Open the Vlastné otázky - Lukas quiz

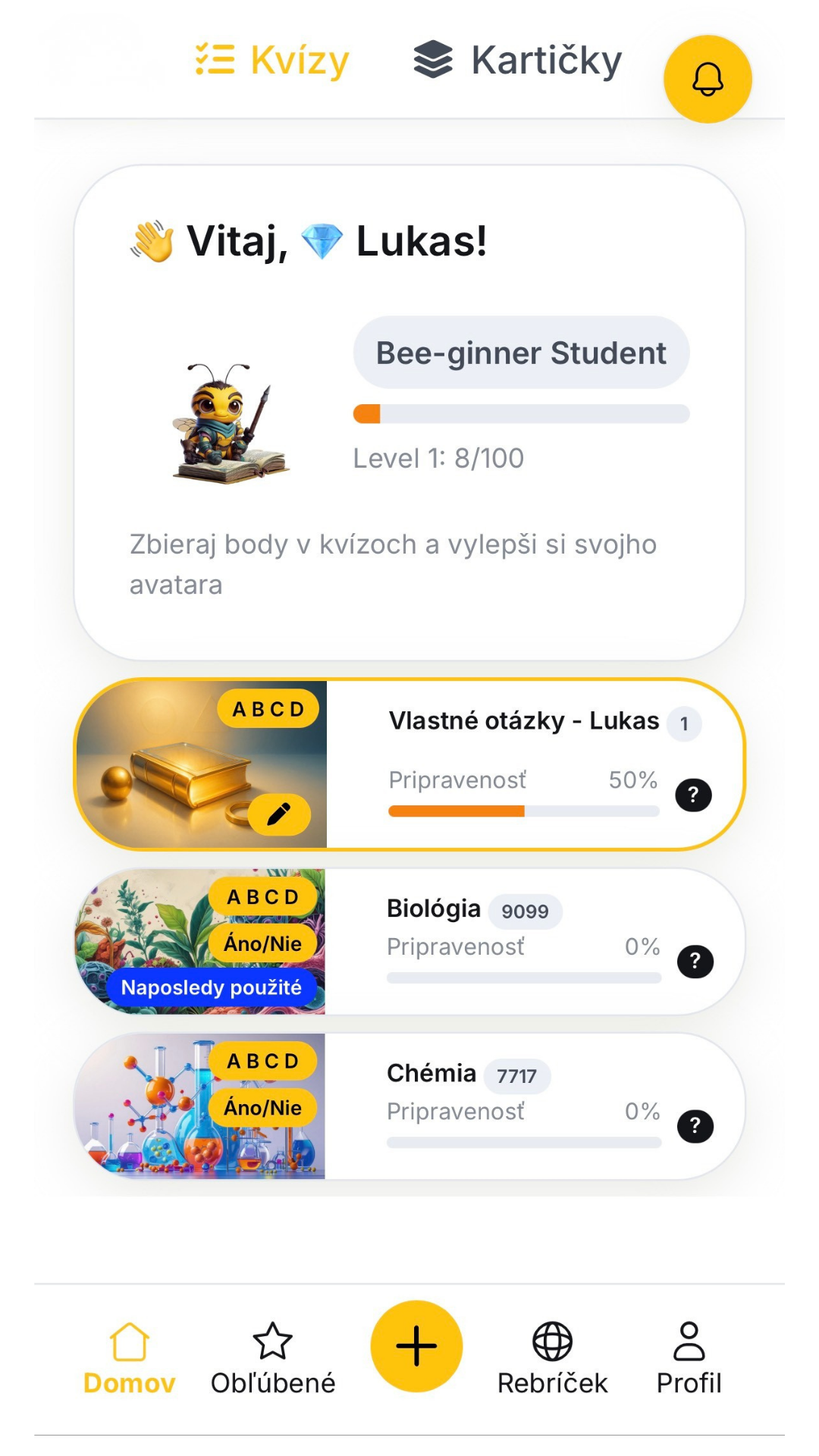(x=523, y=720)
